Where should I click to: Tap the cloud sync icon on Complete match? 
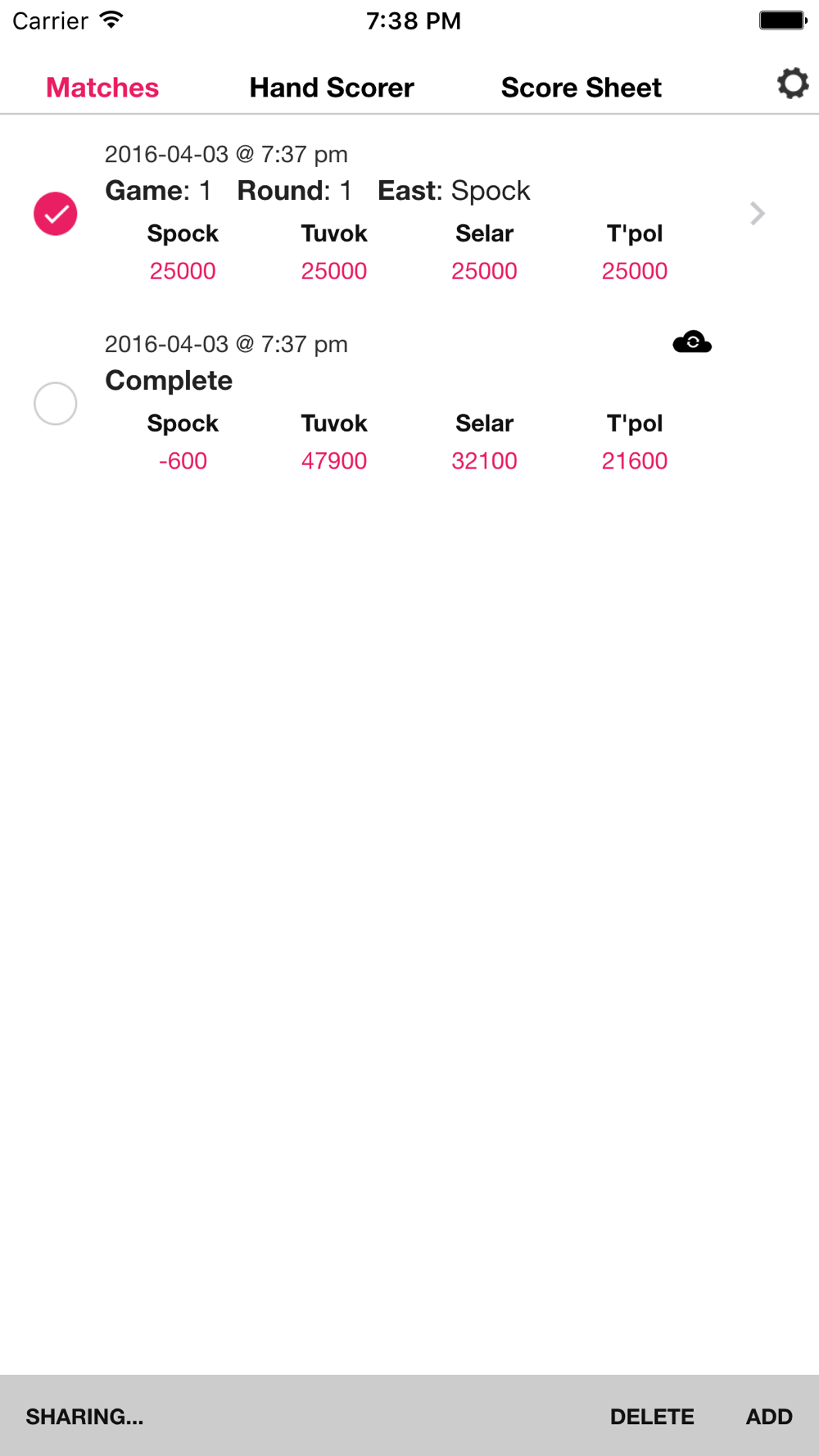[692, 342]
